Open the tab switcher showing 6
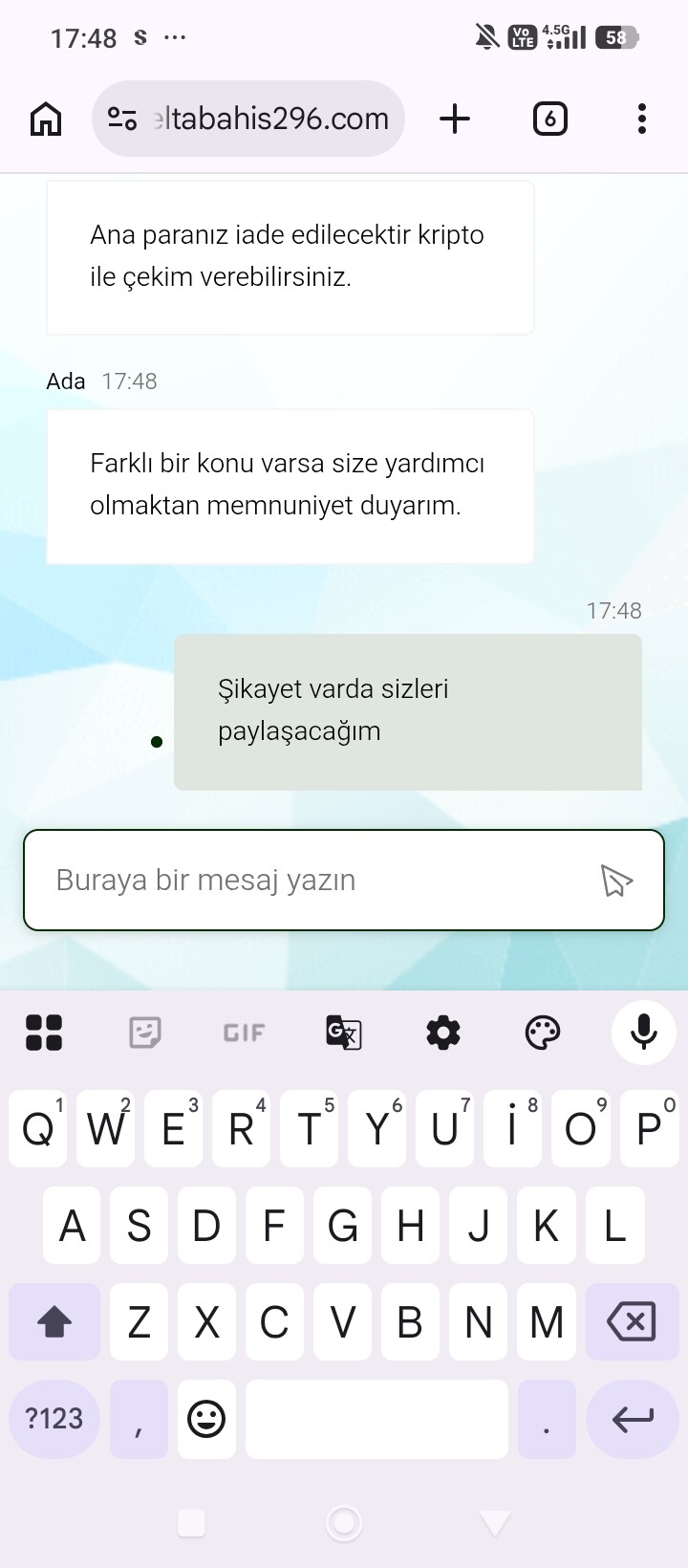This screenshot has height=1568, width=688. click(x=549, y=119)
